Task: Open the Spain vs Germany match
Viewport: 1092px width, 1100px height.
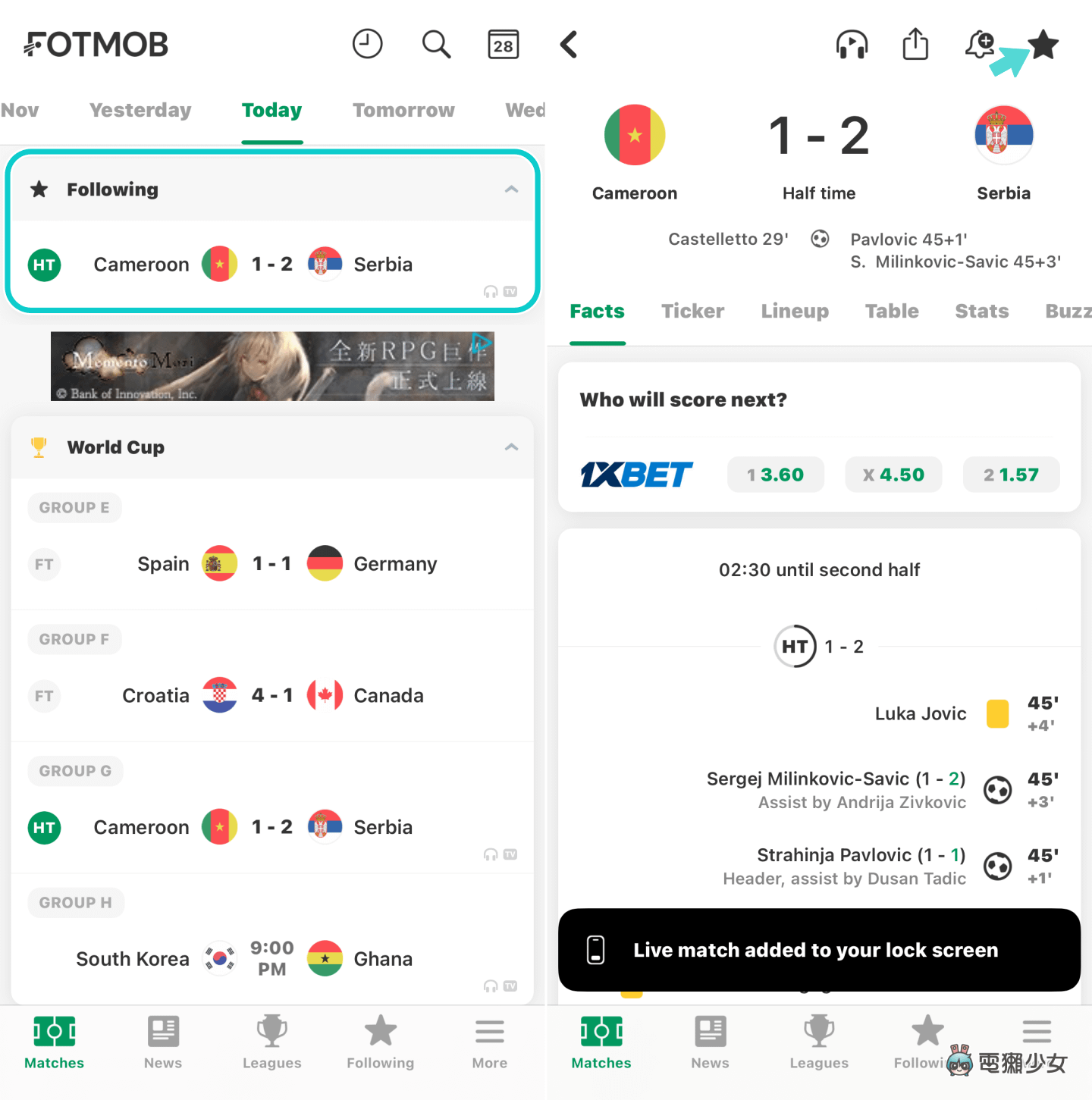Action: click(x=272, y=564)
